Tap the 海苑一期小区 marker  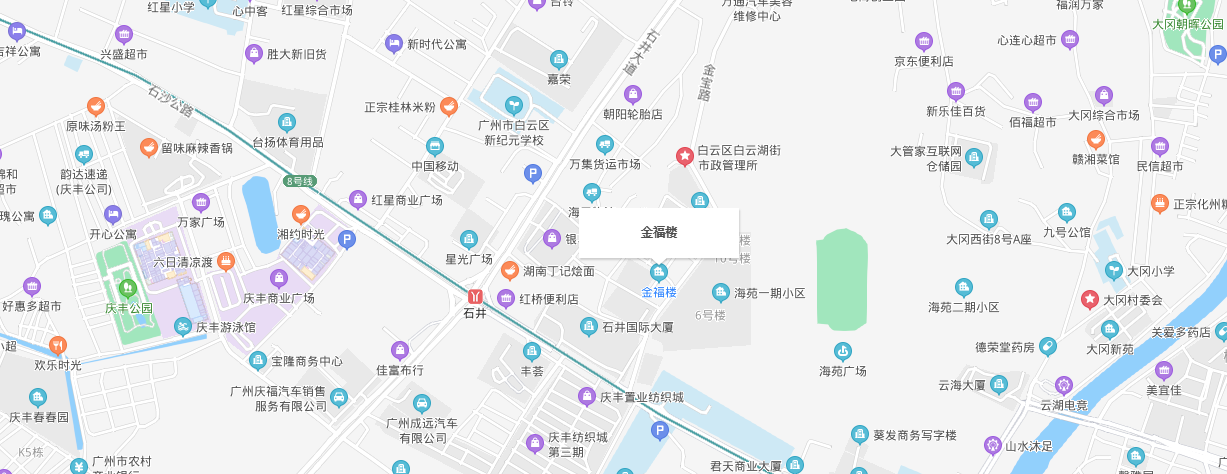(720, 293)
